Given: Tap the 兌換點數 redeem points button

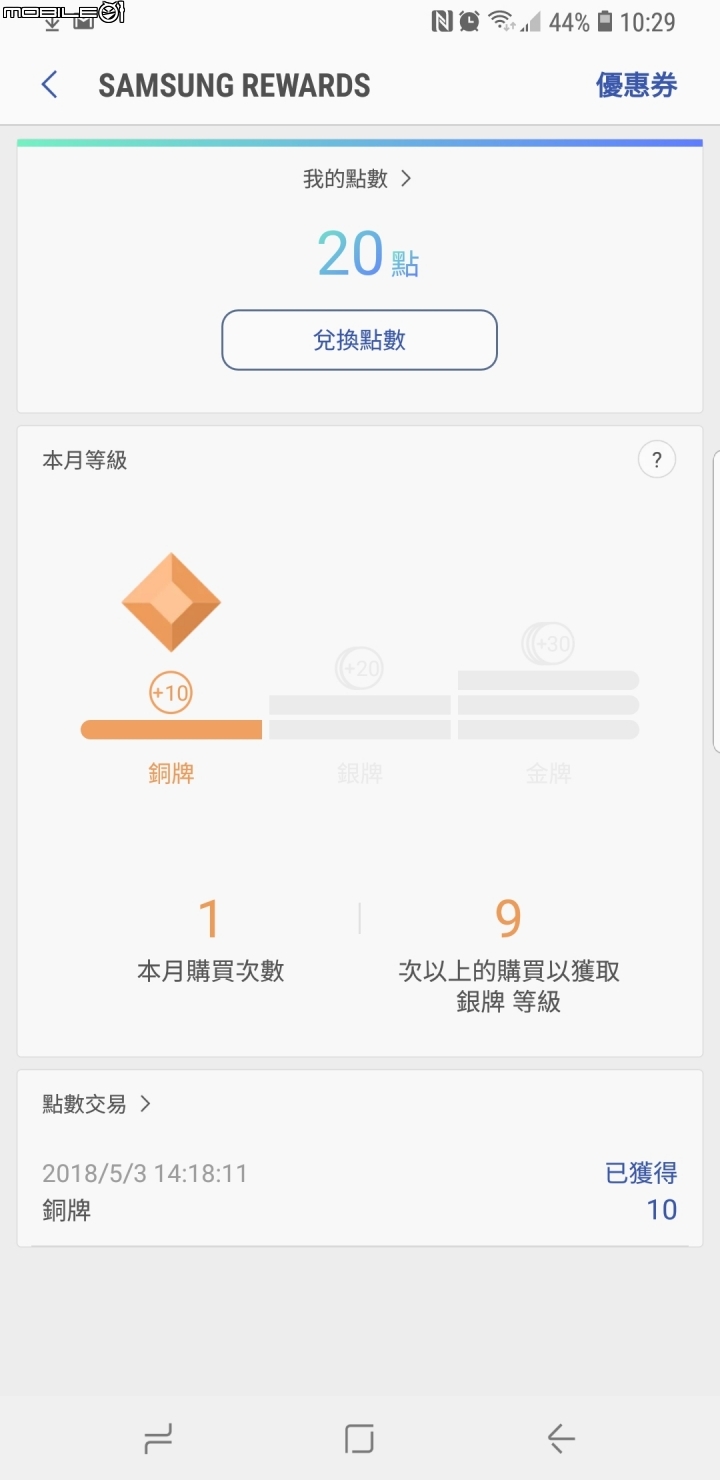Looking at the screenshot, I should coord(359,340).
